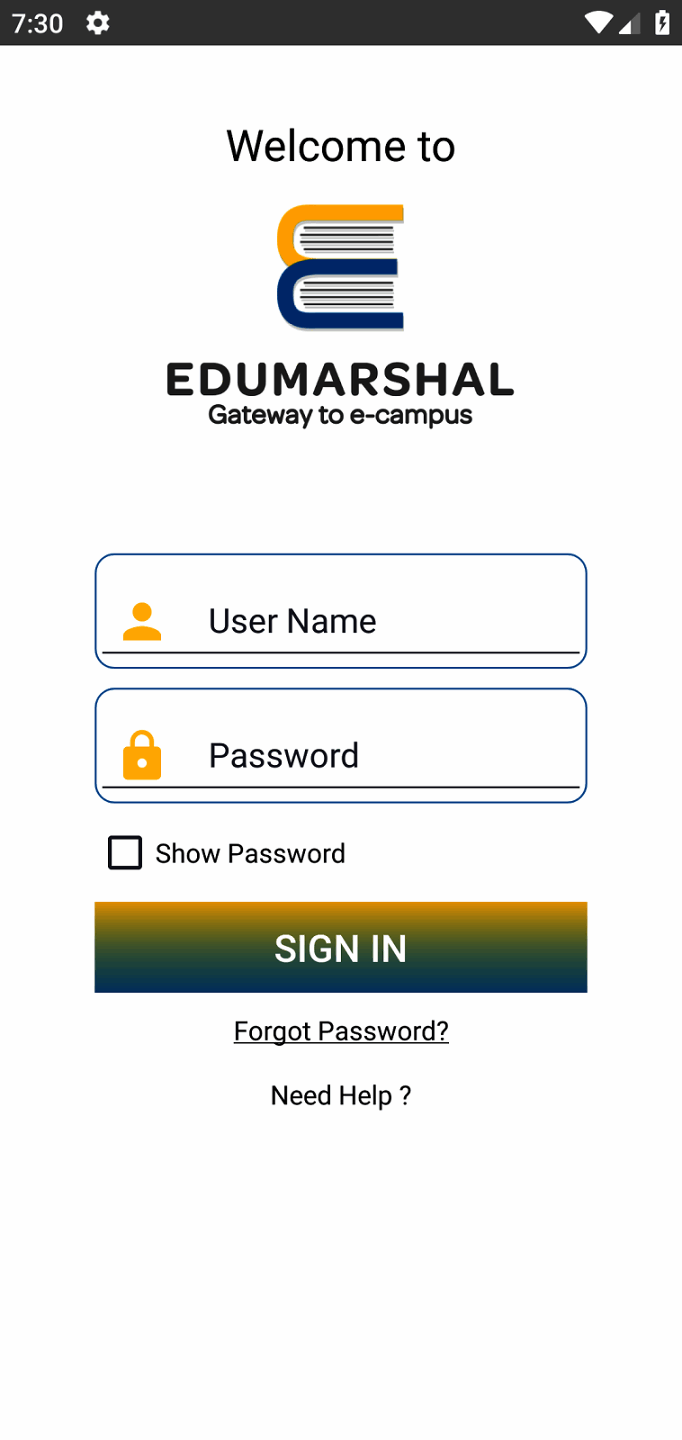Image resolution: width=682 pixels, height=1440 pixels.
Task: Open the Forgot Password link
Action: pos(341,1031)
